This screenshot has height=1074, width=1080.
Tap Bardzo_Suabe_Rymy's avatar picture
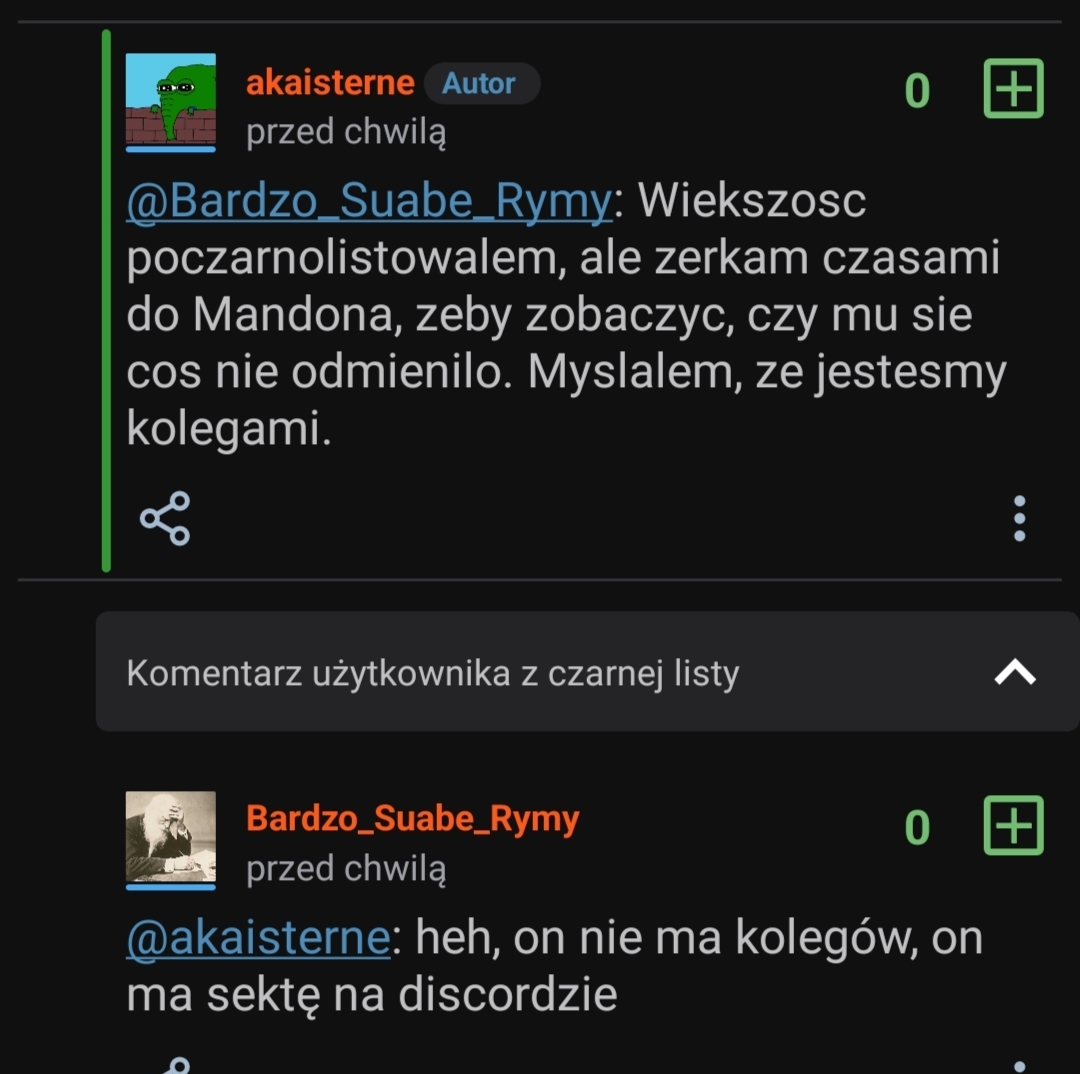170,836
